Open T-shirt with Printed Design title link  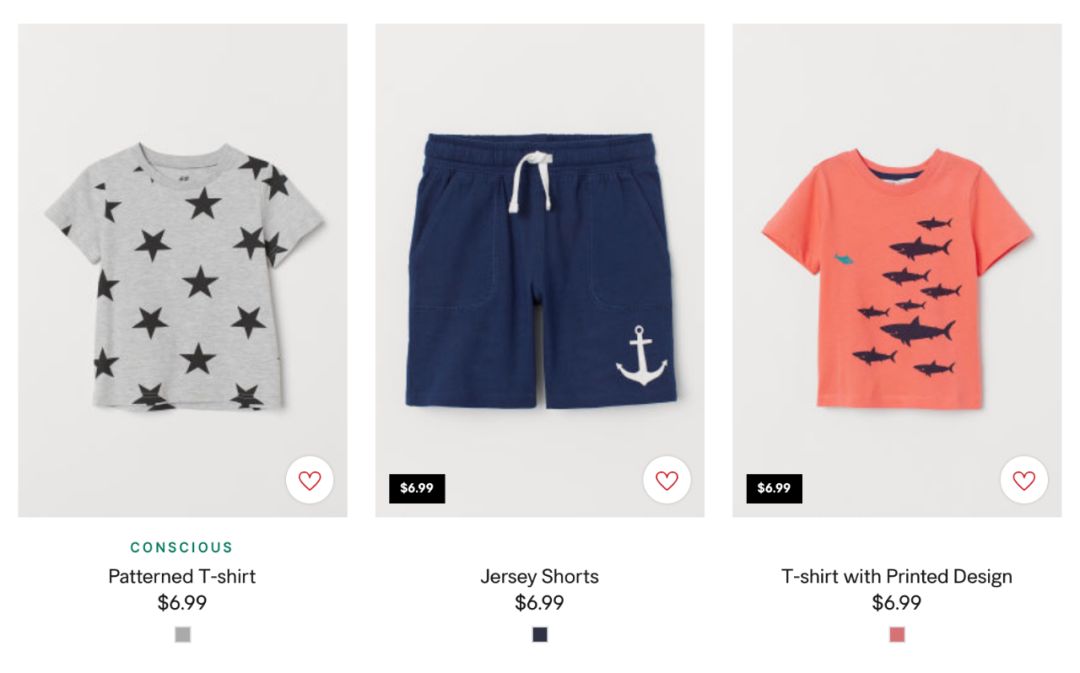point(897,576)
